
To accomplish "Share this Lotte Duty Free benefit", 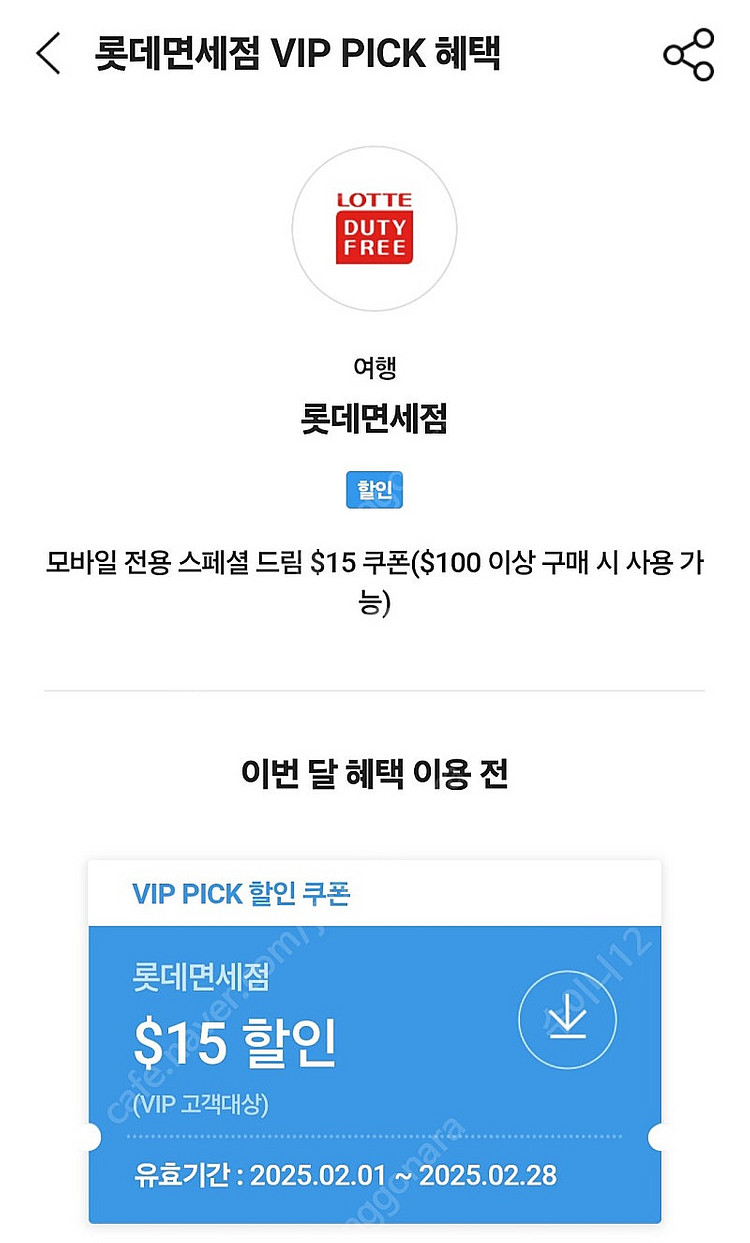I will tap(688, 55).
